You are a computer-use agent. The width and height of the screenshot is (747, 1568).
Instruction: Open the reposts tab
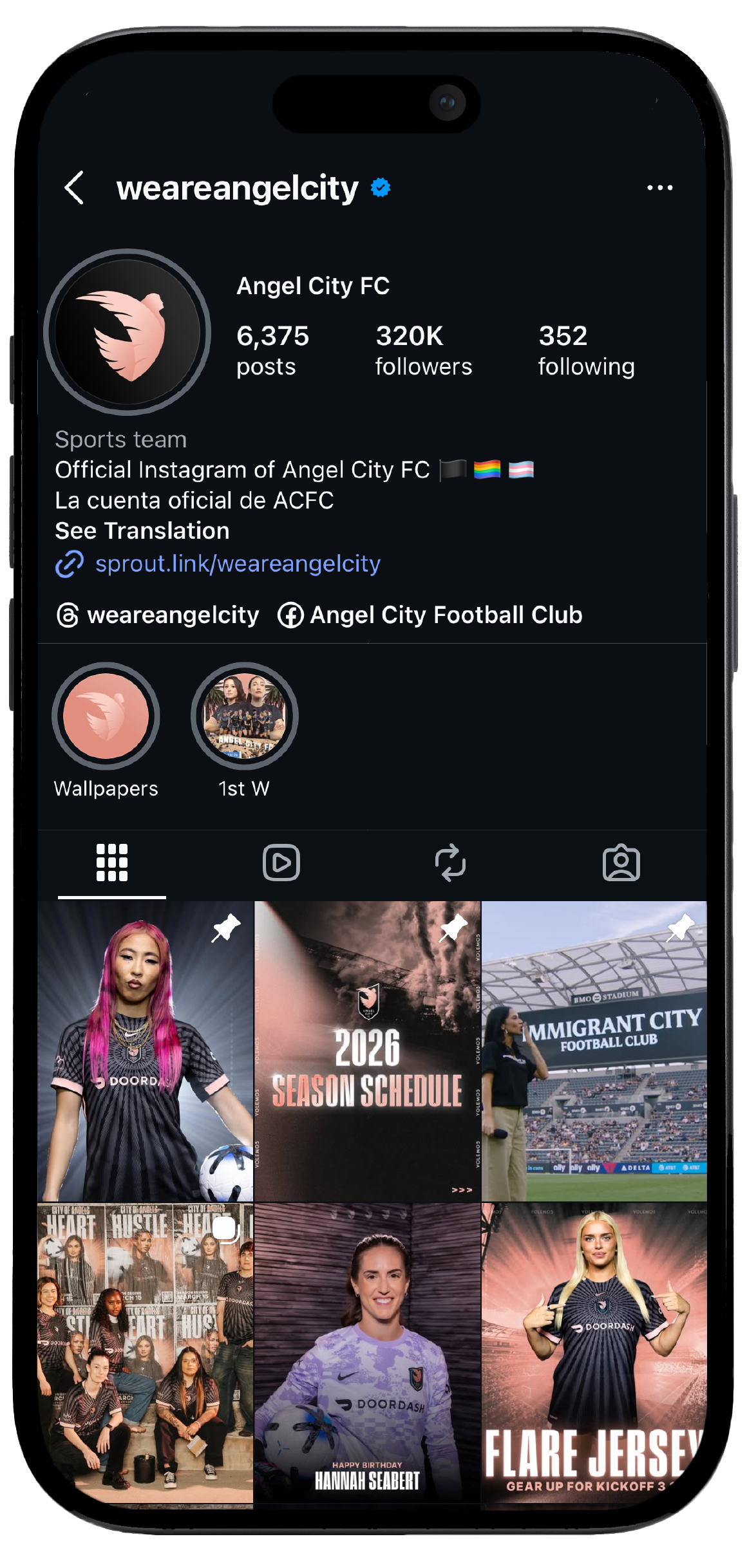coord(451,864)
